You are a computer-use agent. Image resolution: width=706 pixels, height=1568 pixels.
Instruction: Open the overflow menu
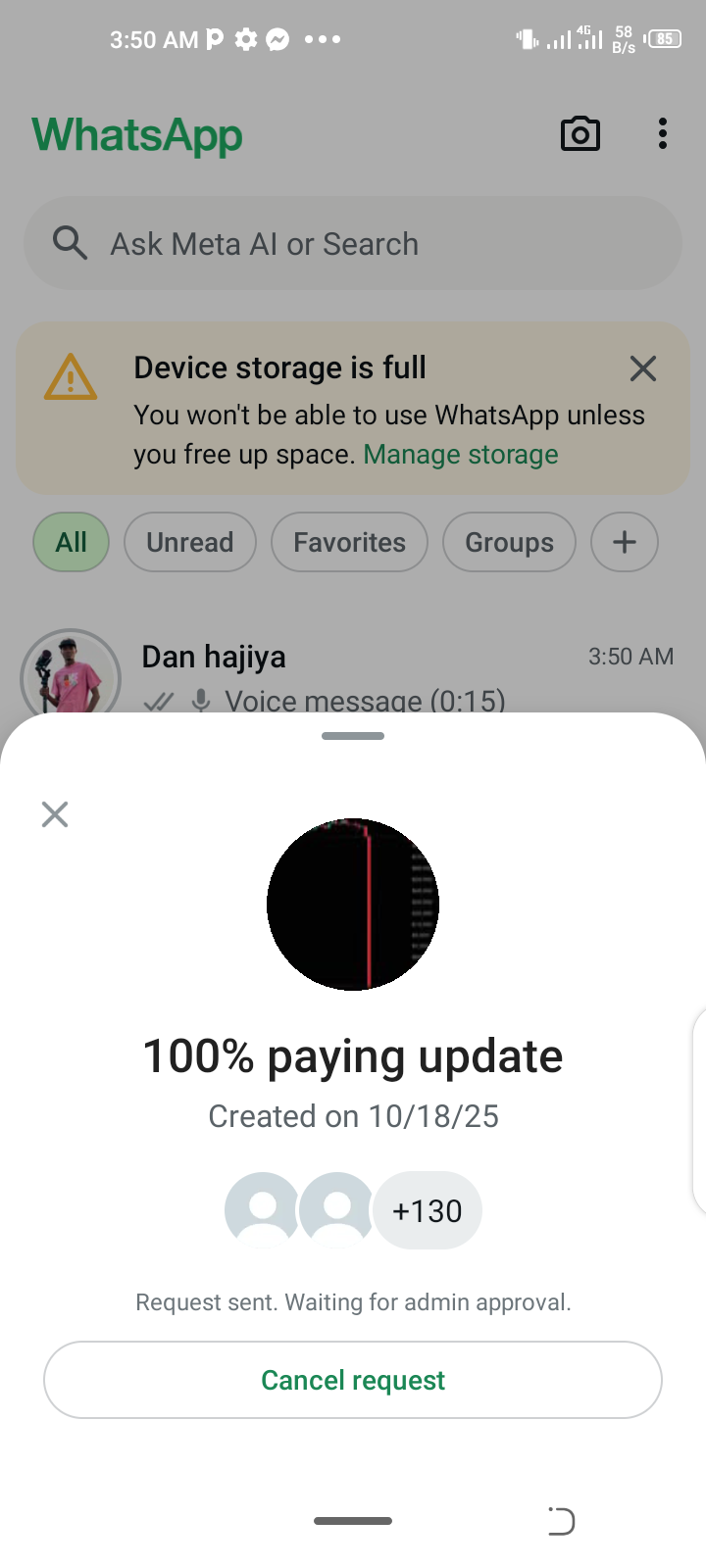(663, 134)
